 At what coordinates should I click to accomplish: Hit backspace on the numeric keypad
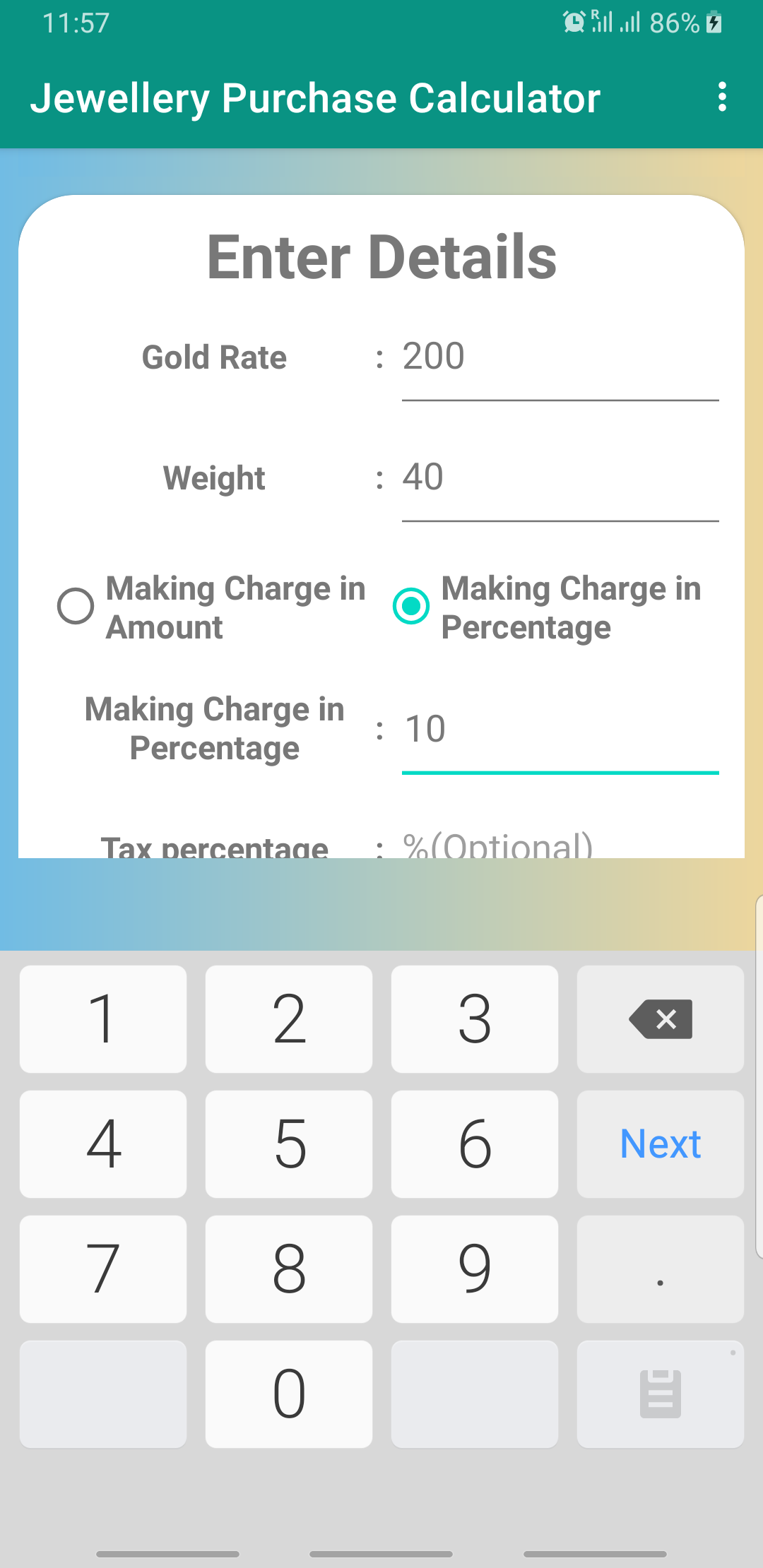click(661, 1019)
